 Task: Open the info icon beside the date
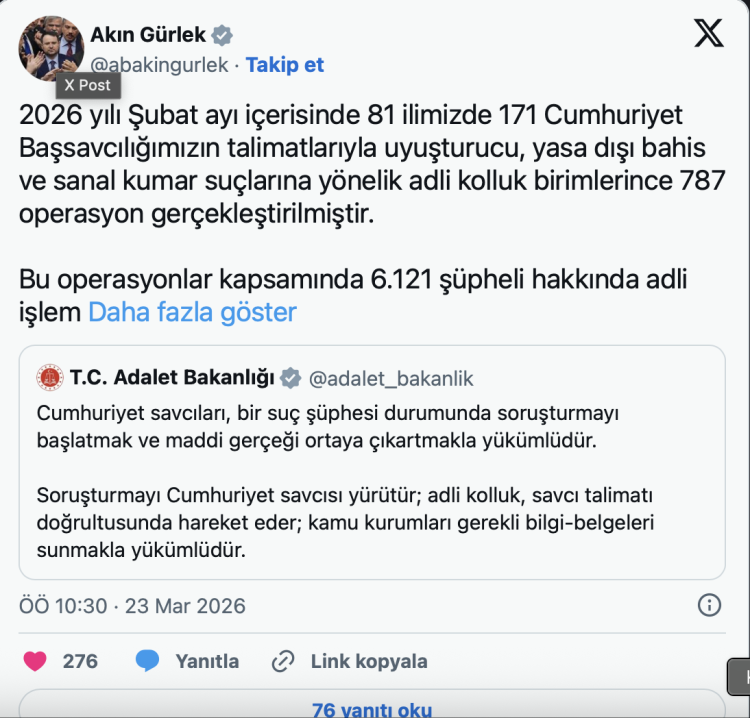pos(708,605)
